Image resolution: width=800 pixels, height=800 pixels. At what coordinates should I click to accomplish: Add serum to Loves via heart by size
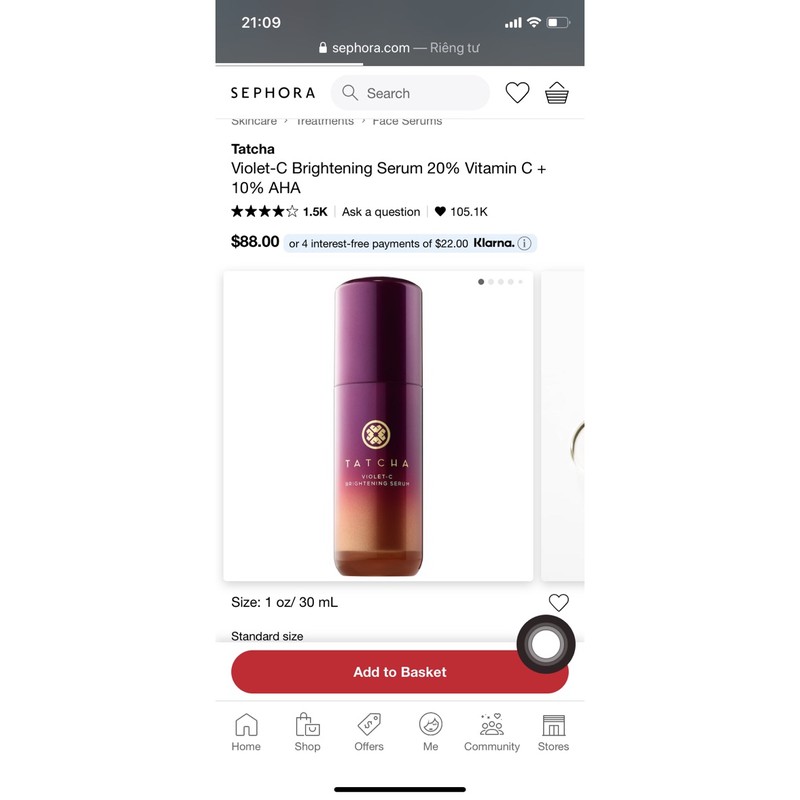(558, 602)
